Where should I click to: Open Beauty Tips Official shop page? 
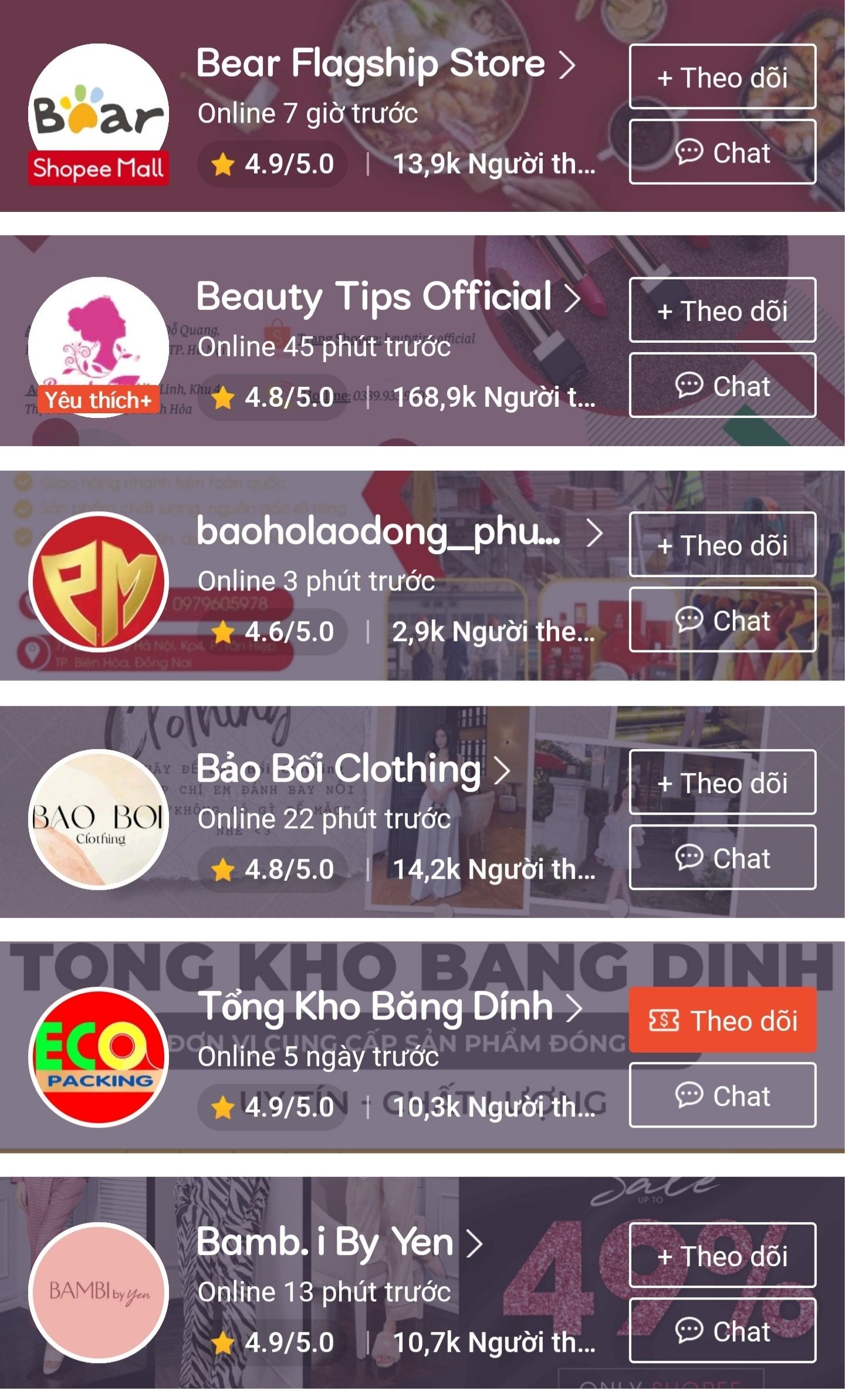pyautogui.click(x=387, y=296)
